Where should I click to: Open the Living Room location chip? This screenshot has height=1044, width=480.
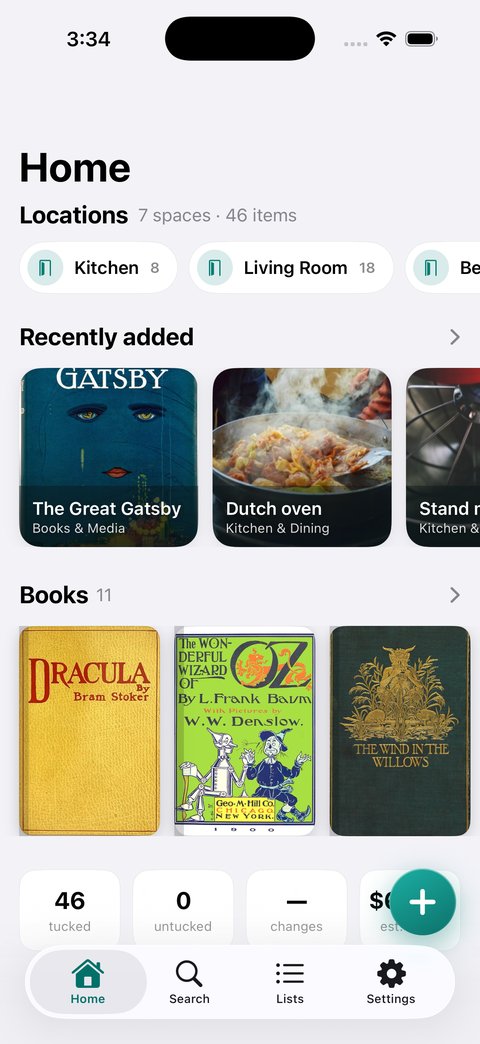click(x=291, y=268)
